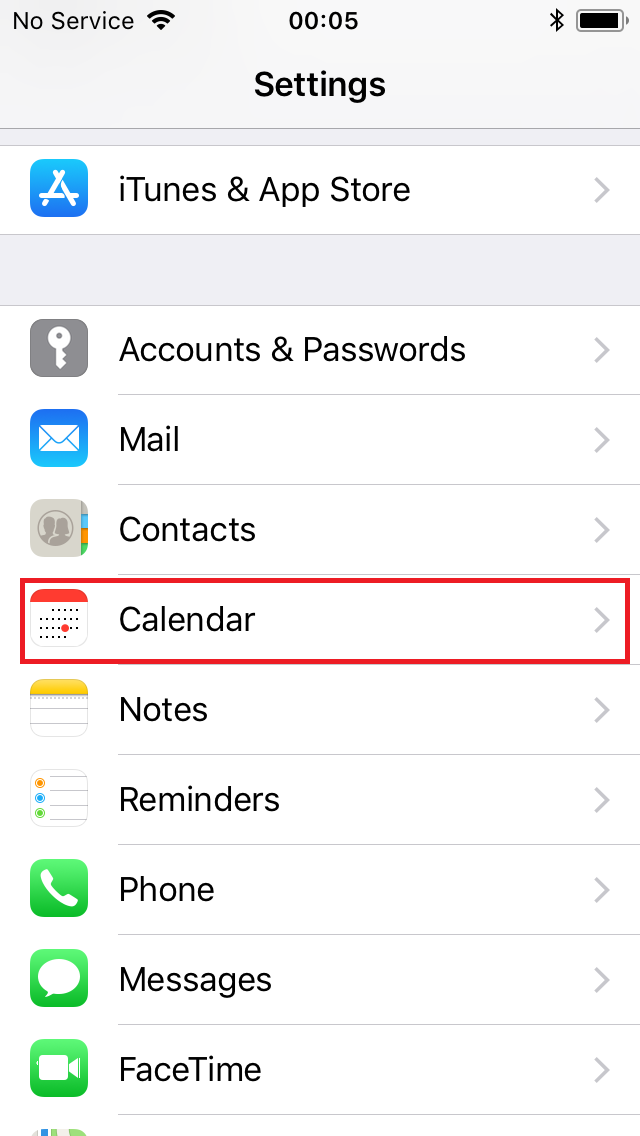Screen dimensions: 640x1136
Task: Open Accounts & Passwords
Action: (x=320, y=350)
